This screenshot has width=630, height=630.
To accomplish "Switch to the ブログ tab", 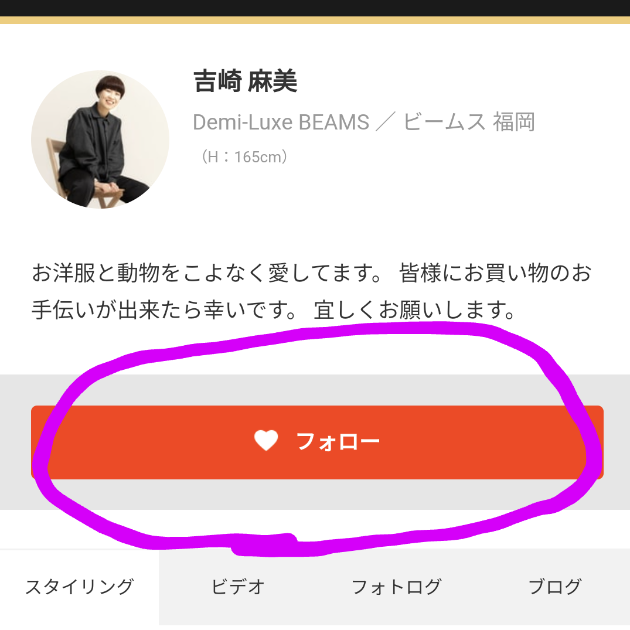I will (554, 587).
